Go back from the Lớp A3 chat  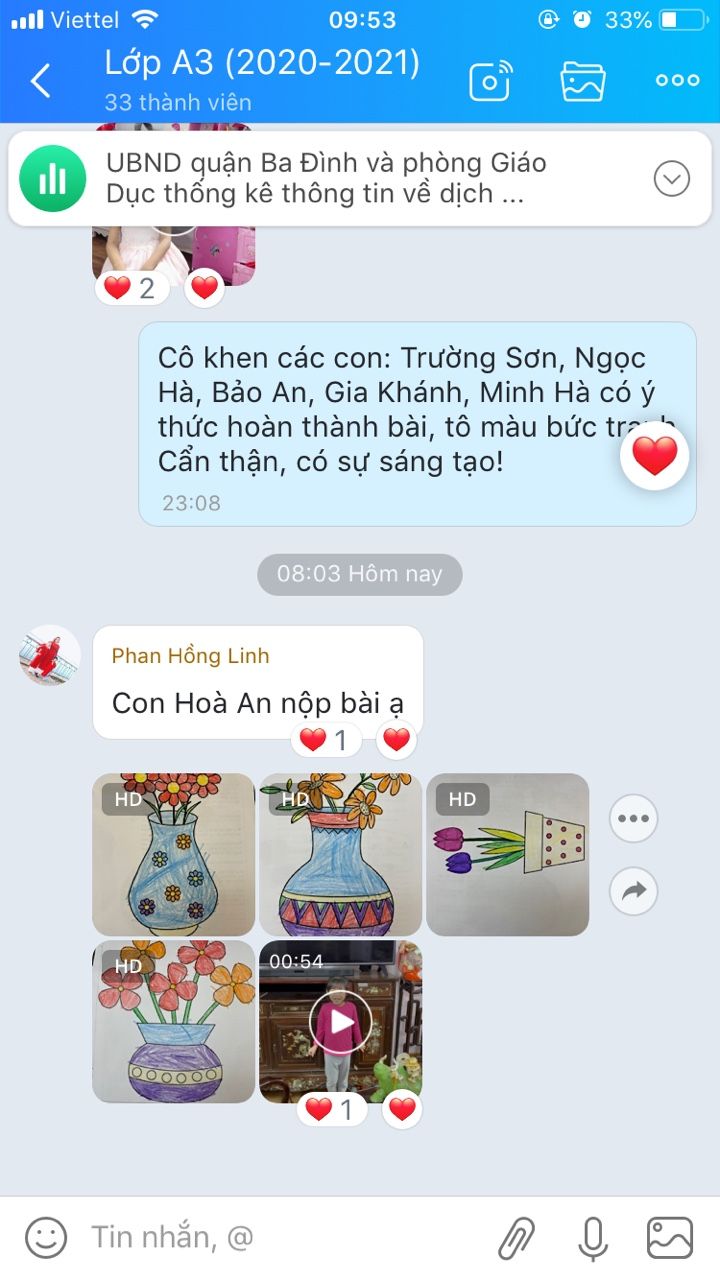(40, 80)
